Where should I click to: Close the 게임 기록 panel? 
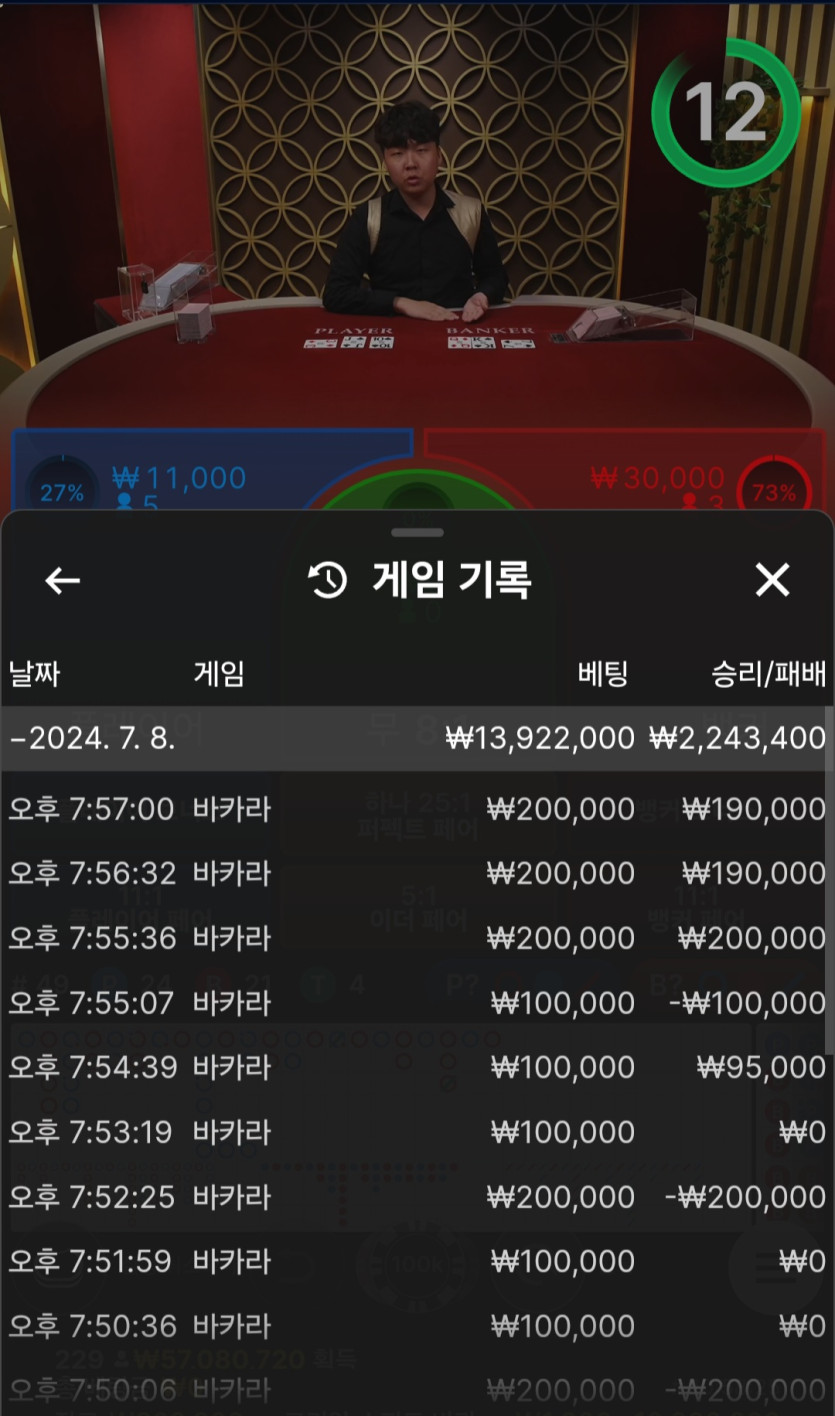coord(772,580)
